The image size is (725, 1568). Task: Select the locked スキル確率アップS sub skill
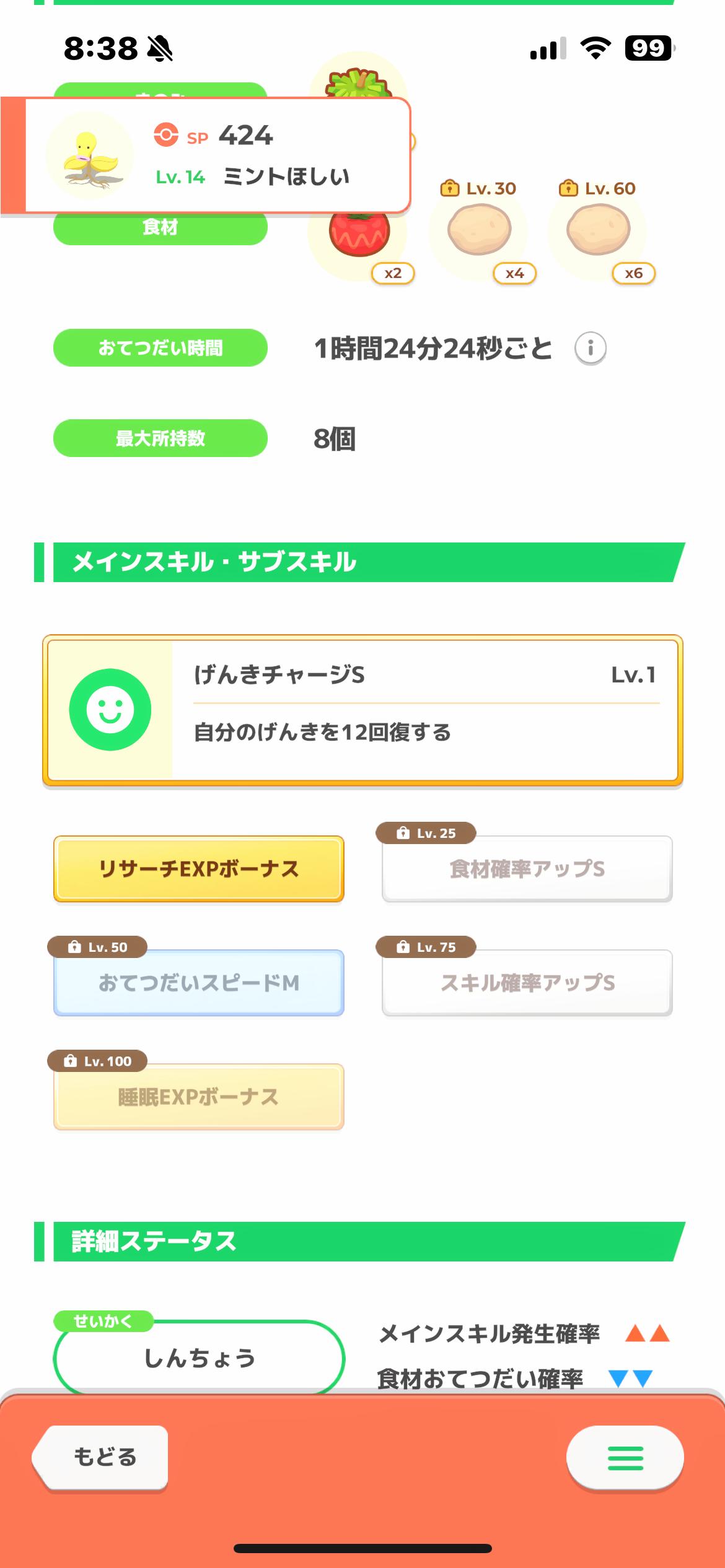[527, 983]
